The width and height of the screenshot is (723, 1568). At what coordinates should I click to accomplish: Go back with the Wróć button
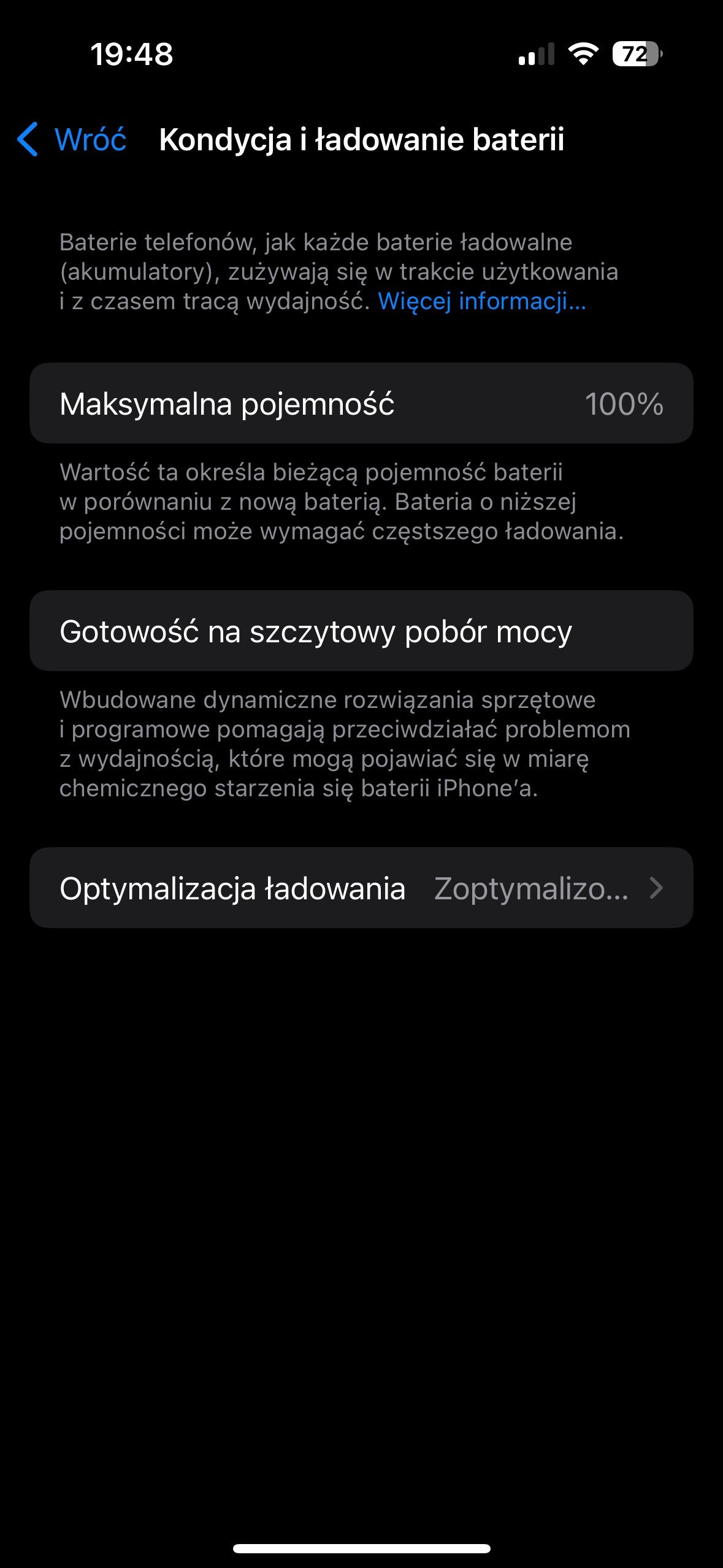72,139
